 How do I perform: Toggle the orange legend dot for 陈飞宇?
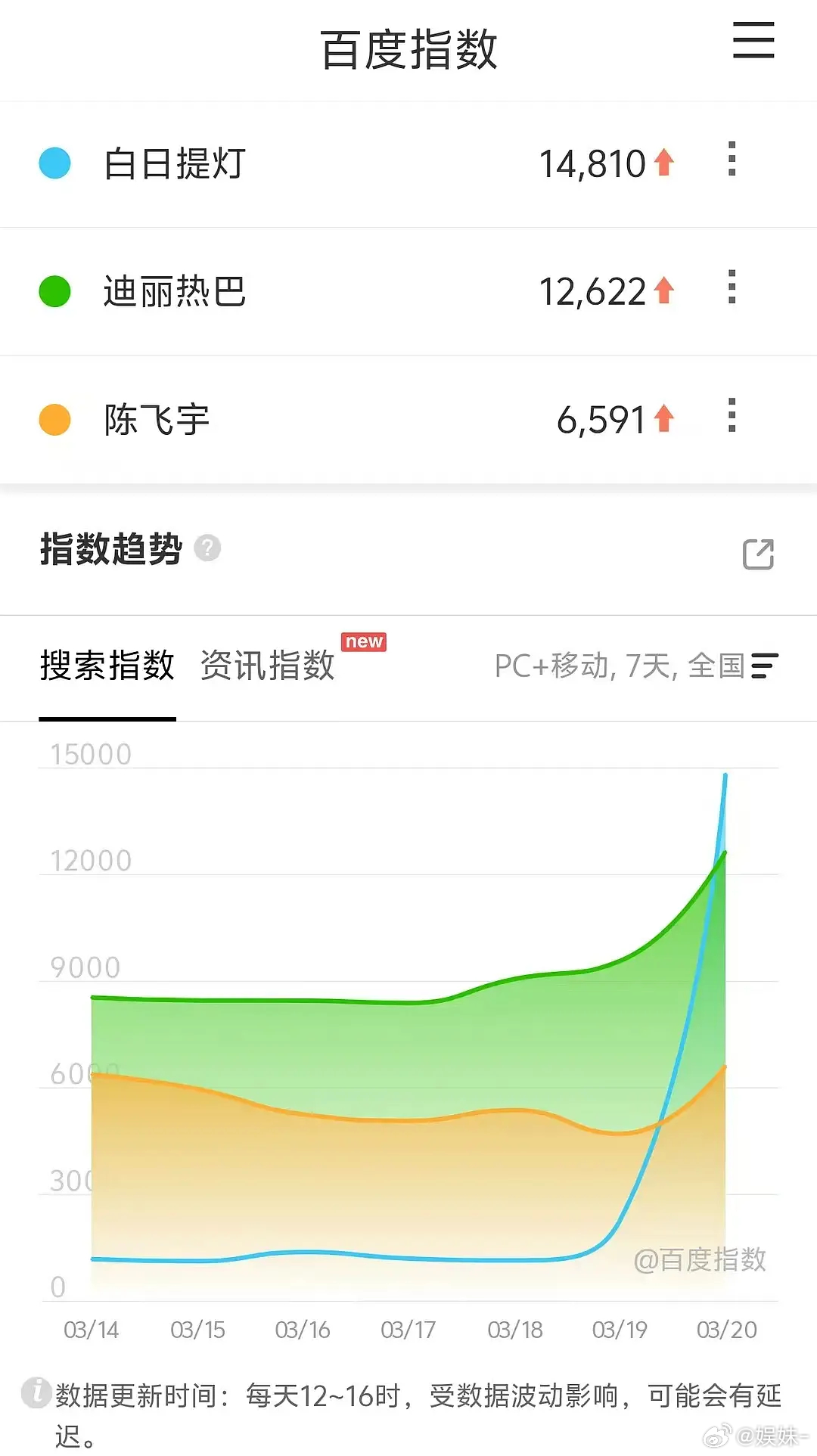tap(55, 419)
